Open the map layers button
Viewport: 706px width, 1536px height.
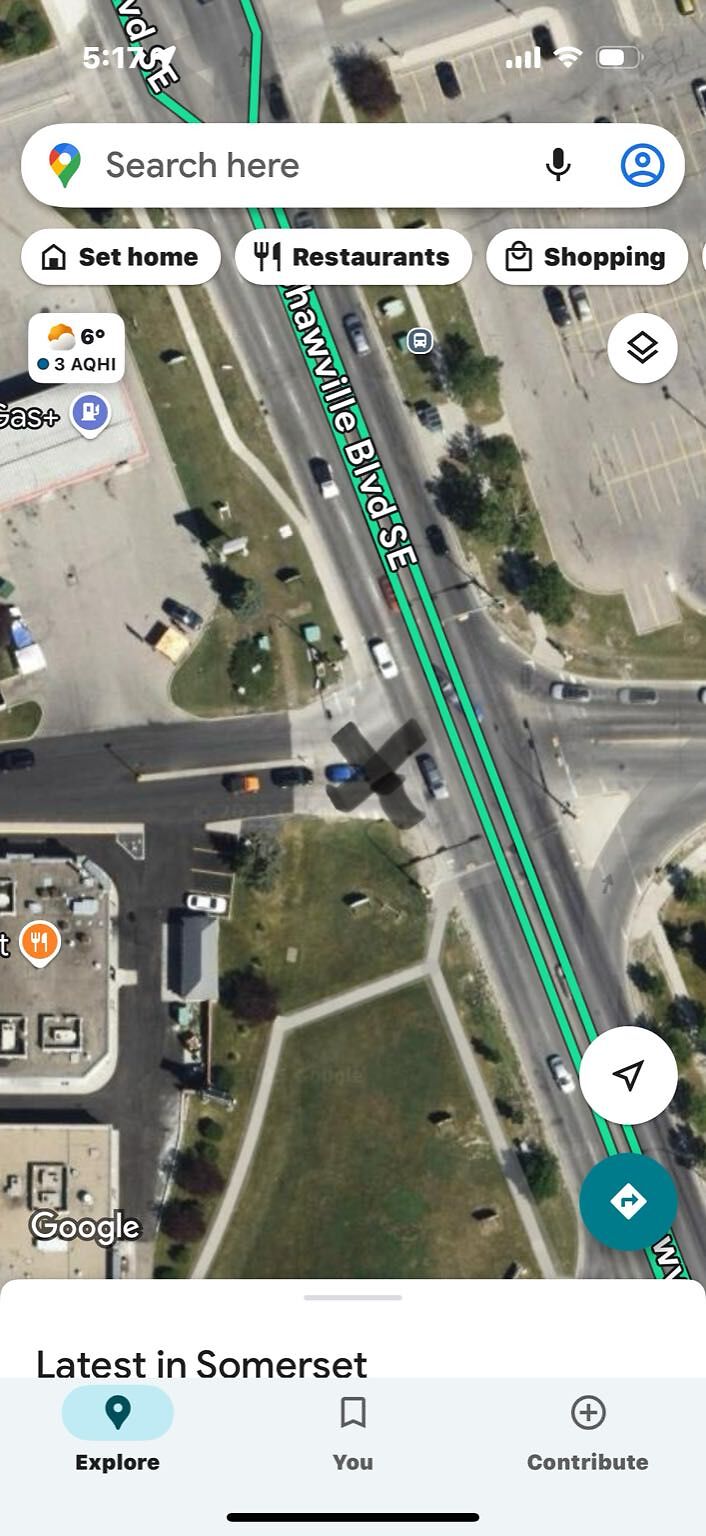[x=642, y=348]
